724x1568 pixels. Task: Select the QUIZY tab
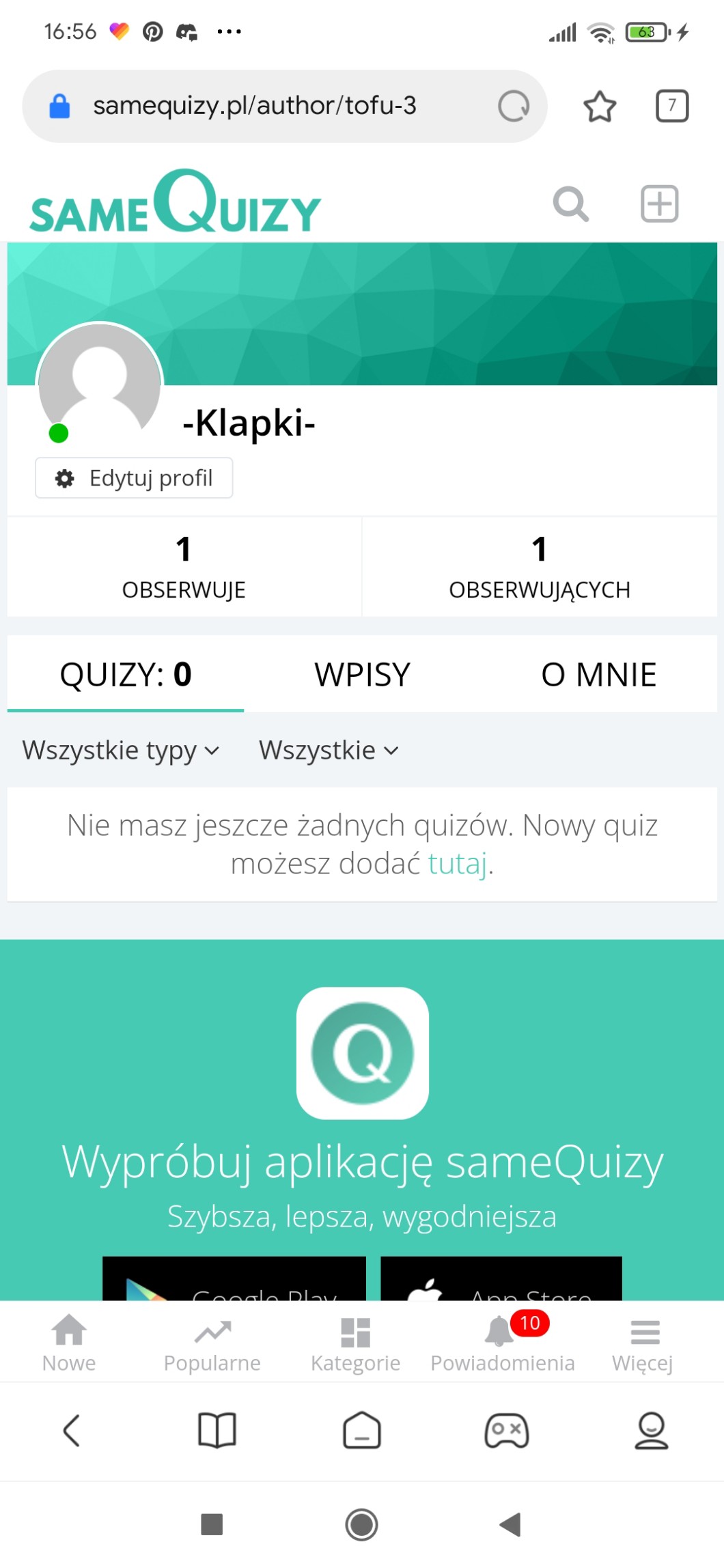click(126, 675)
